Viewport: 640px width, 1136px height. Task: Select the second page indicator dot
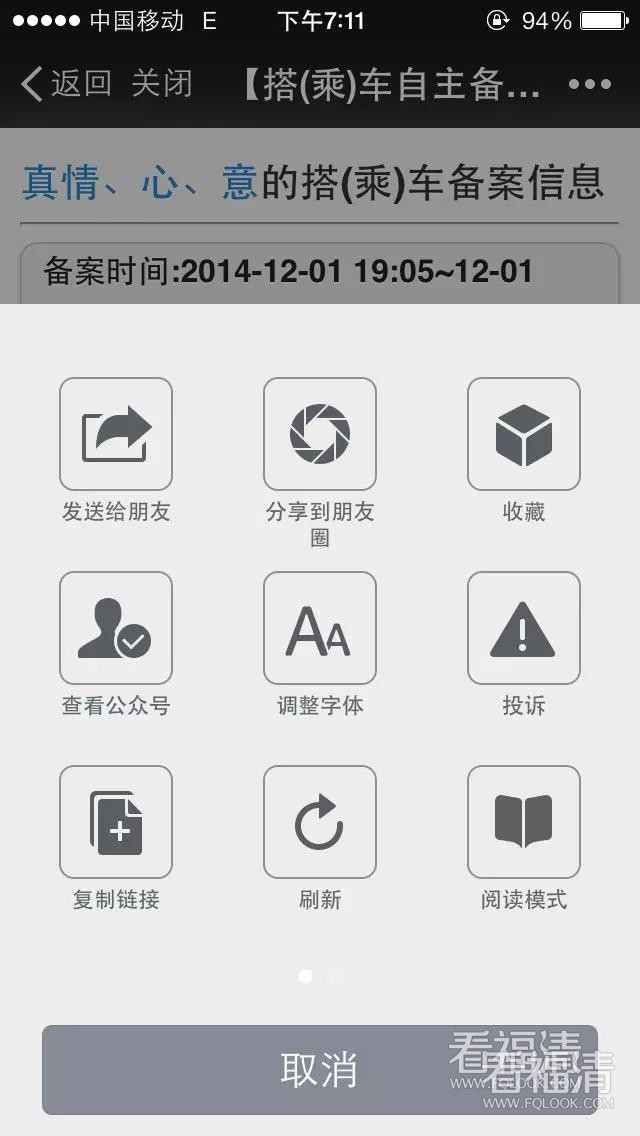tap(337, 976)
